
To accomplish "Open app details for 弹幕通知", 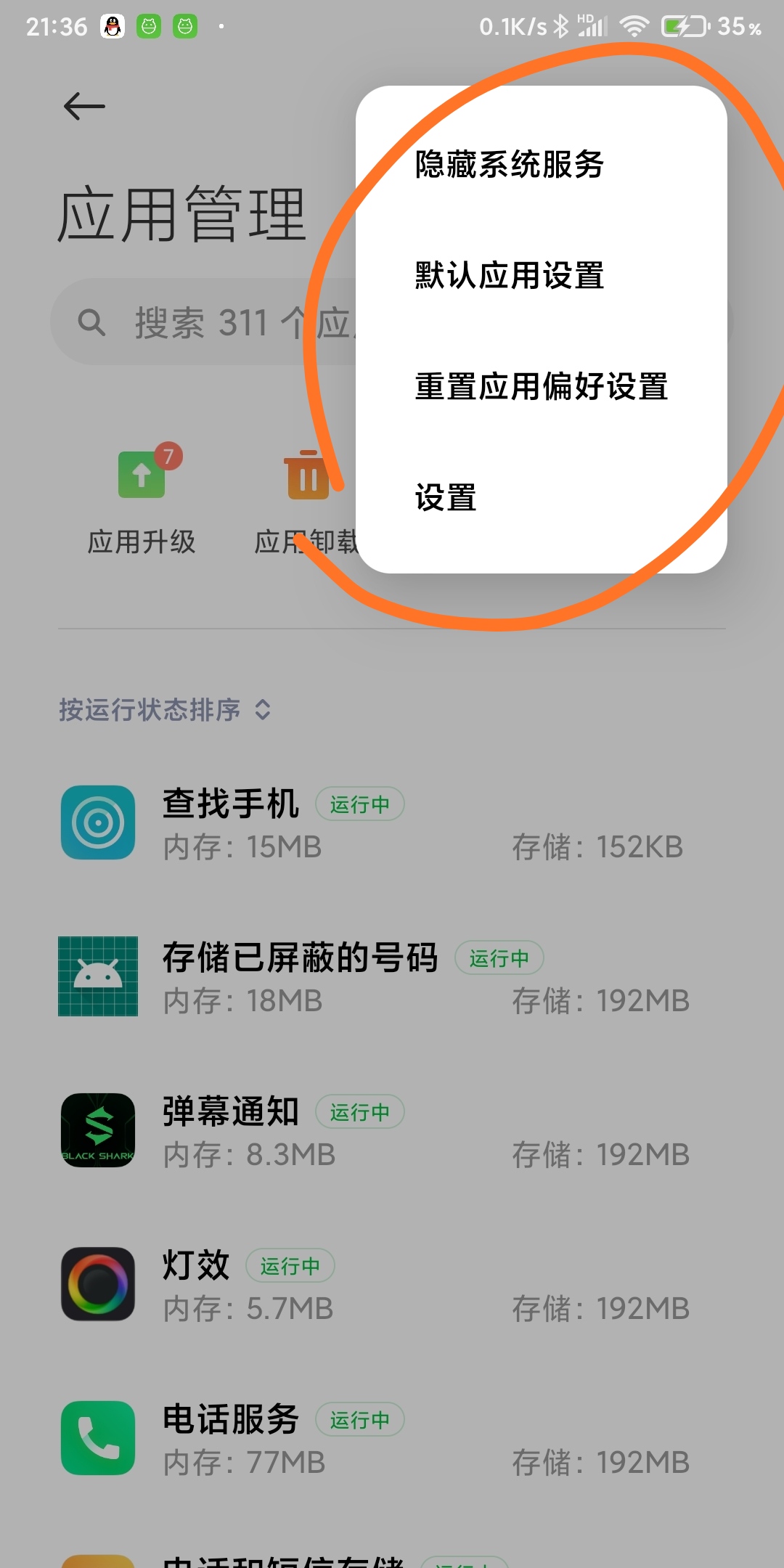I will (392, 1131).
